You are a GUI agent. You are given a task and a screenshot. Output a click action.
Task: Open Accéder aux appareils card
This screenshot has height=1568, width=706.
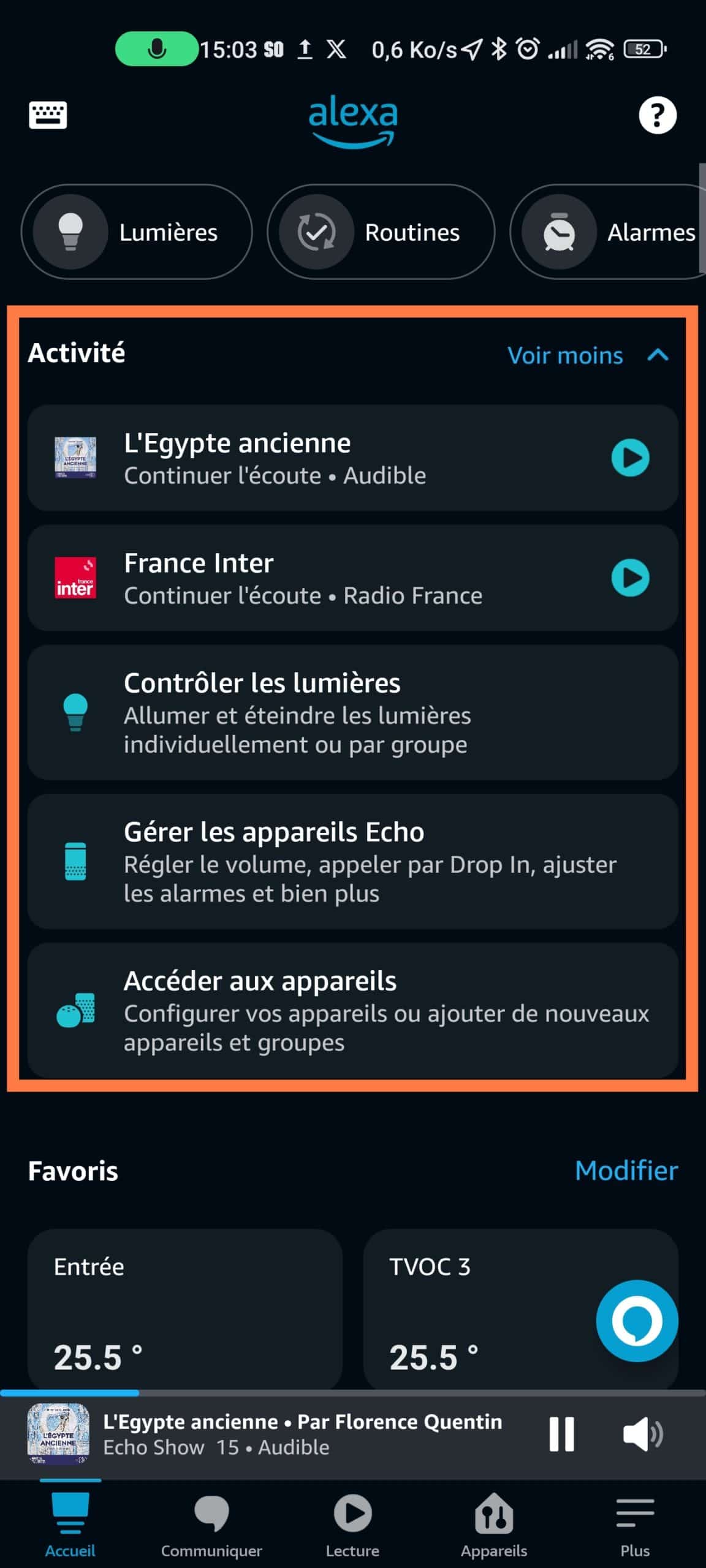coord(352,1010)
